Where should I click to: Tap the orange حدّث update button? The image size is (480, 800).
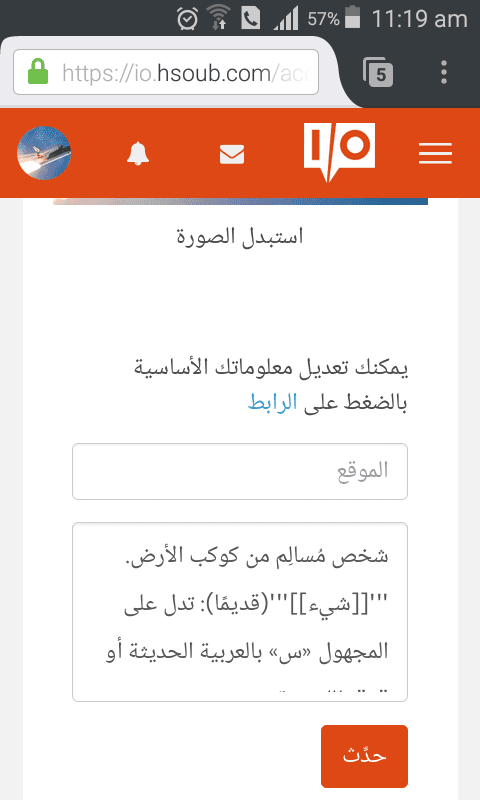click(364, 756)
